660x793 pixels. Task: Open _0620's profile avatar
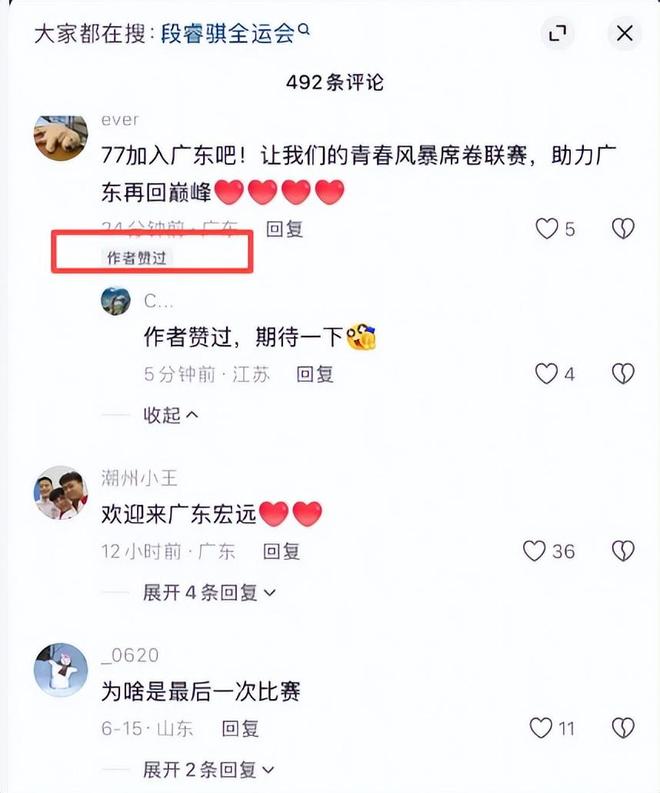62,669
